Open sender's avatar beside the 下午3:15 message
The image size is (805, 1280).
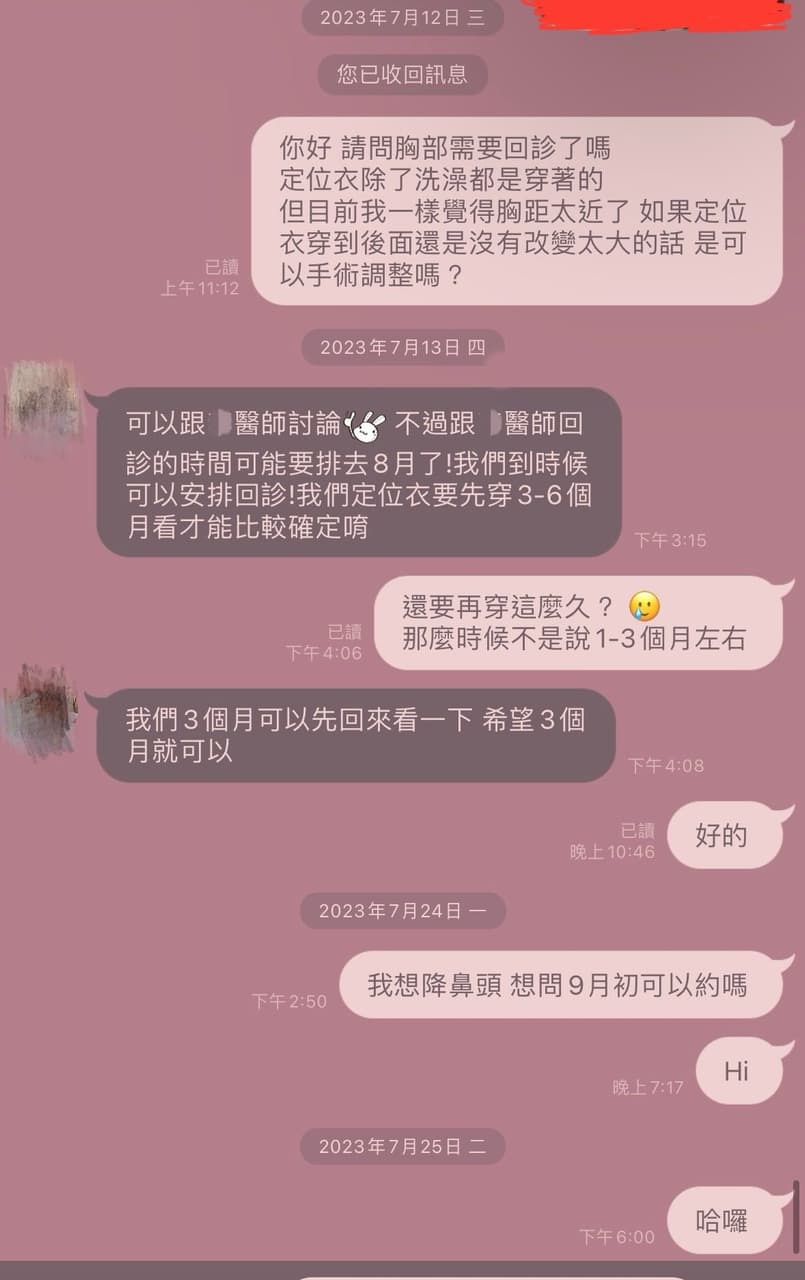(x=43, y=402)
